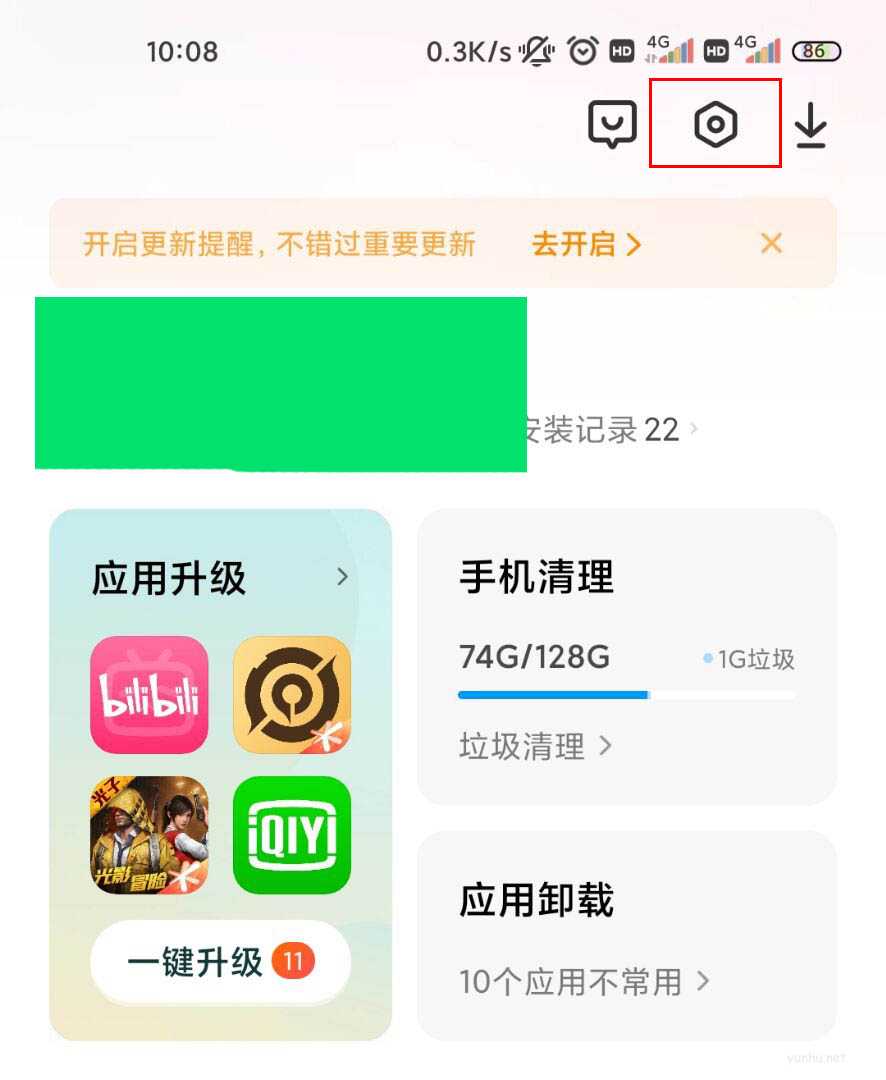View 10个应用不常用 rarely used apps

(x=584, y=981)
